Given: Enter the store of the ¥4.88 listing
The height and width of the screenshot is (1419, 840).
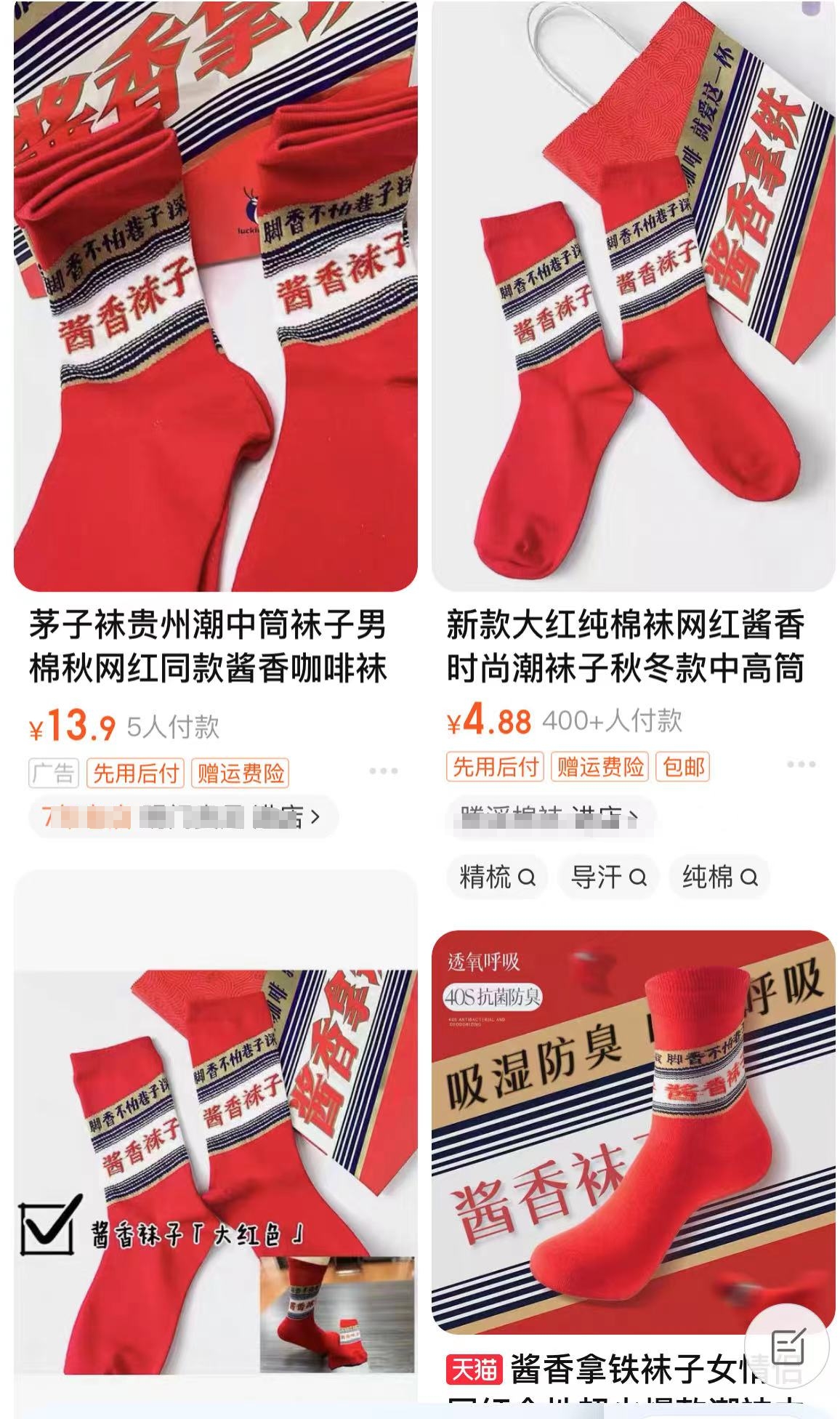Looking at the screenshot, I should [550, 817].
